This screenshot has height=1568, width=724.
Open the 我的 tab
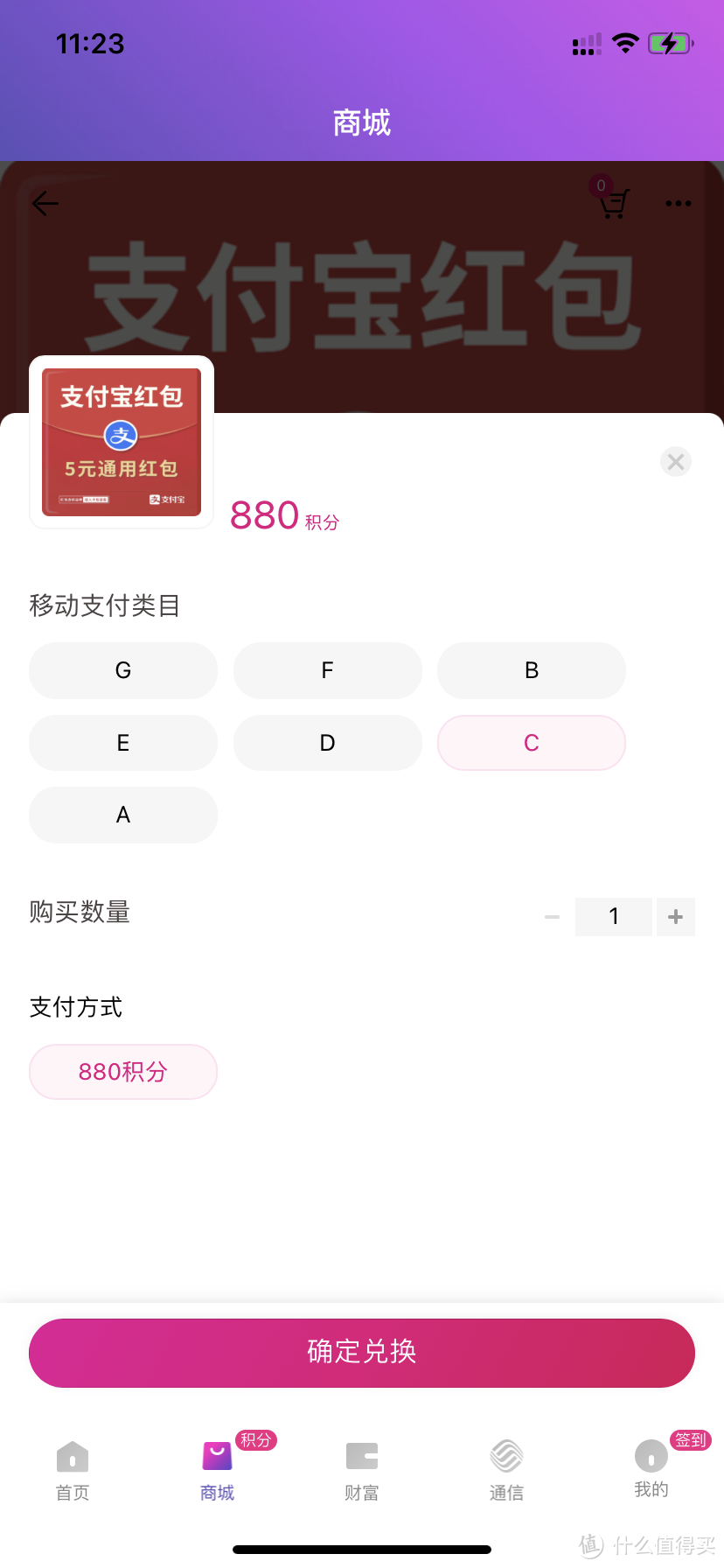coord(651,1470)
